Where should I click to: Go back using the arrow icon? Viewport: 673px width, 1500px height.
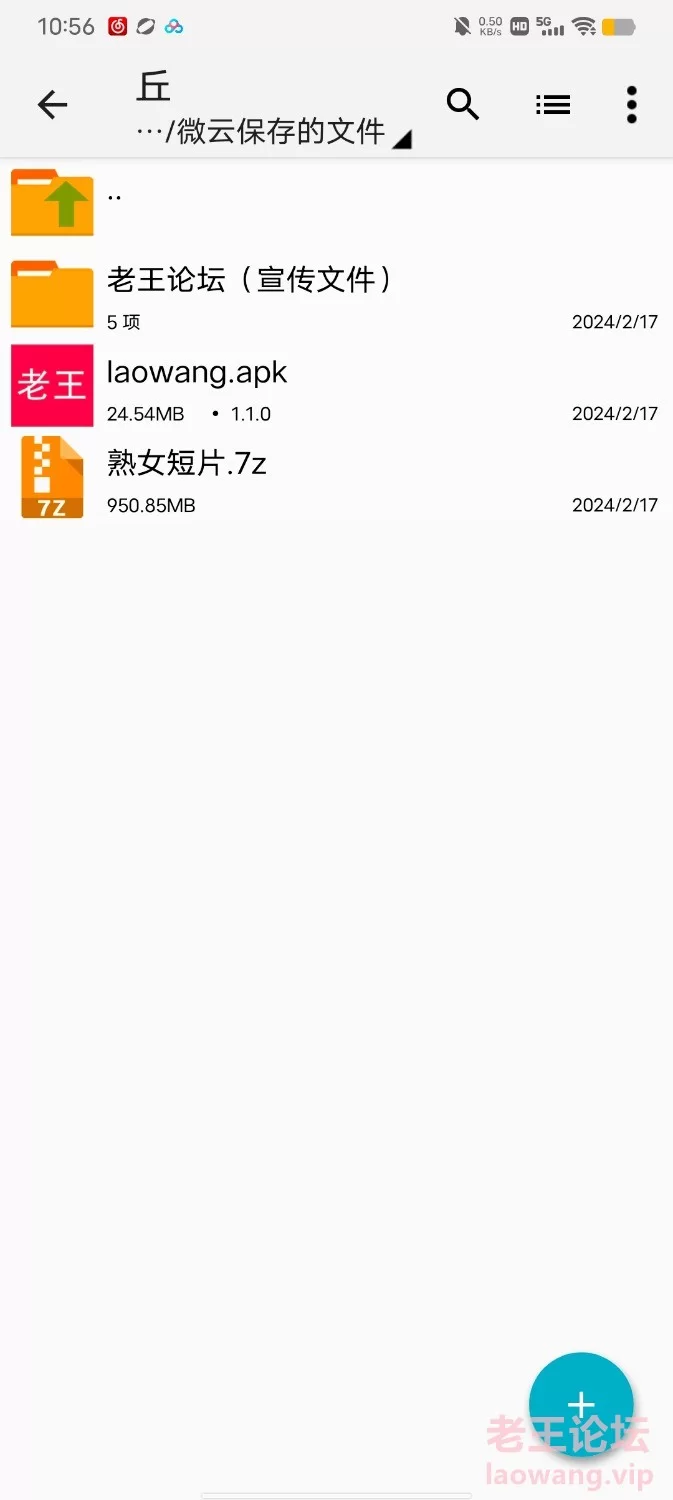[x=52, y=104]
